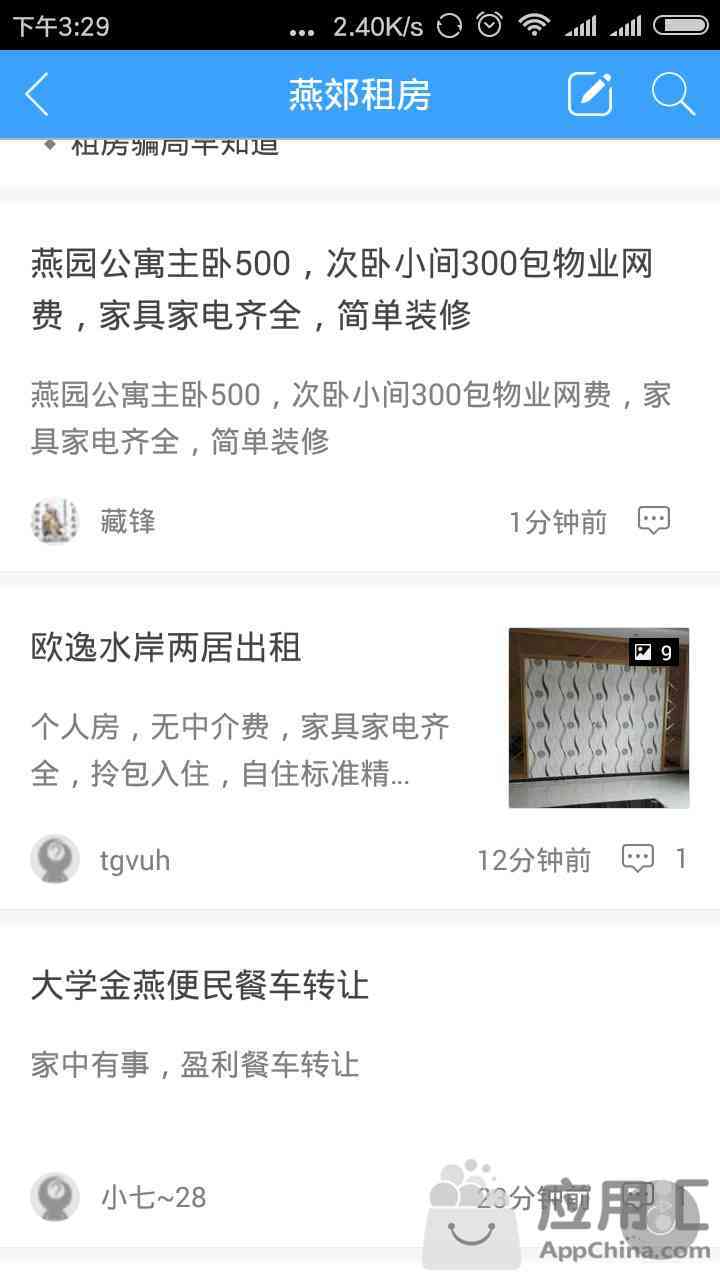View 藏锋's profile avatar
Image resolution: width=720 pixels, height=1280 pixels.
point(54,521)
